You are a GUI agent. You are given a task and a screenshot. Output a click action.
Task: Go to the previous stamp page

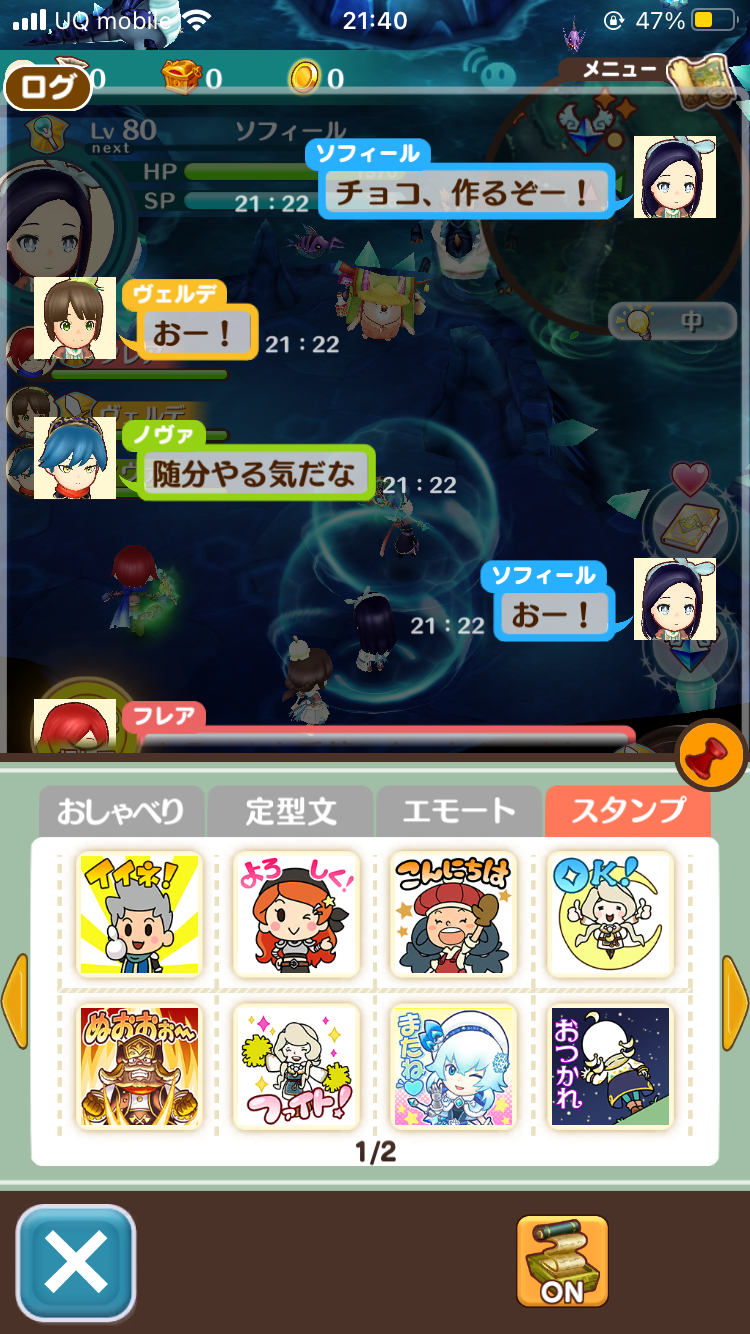[14, 1000]
